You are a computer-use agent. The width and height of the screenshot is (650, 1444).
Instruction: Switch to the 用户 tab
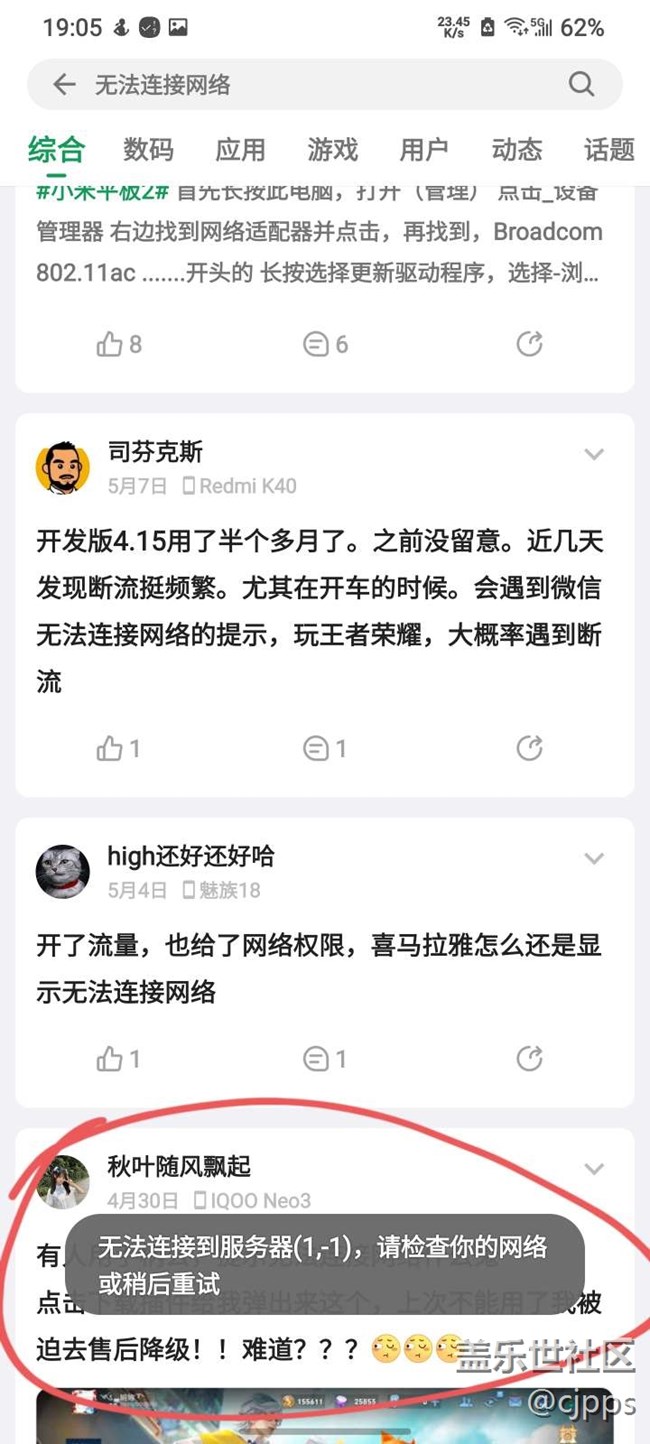pos(424,150)
